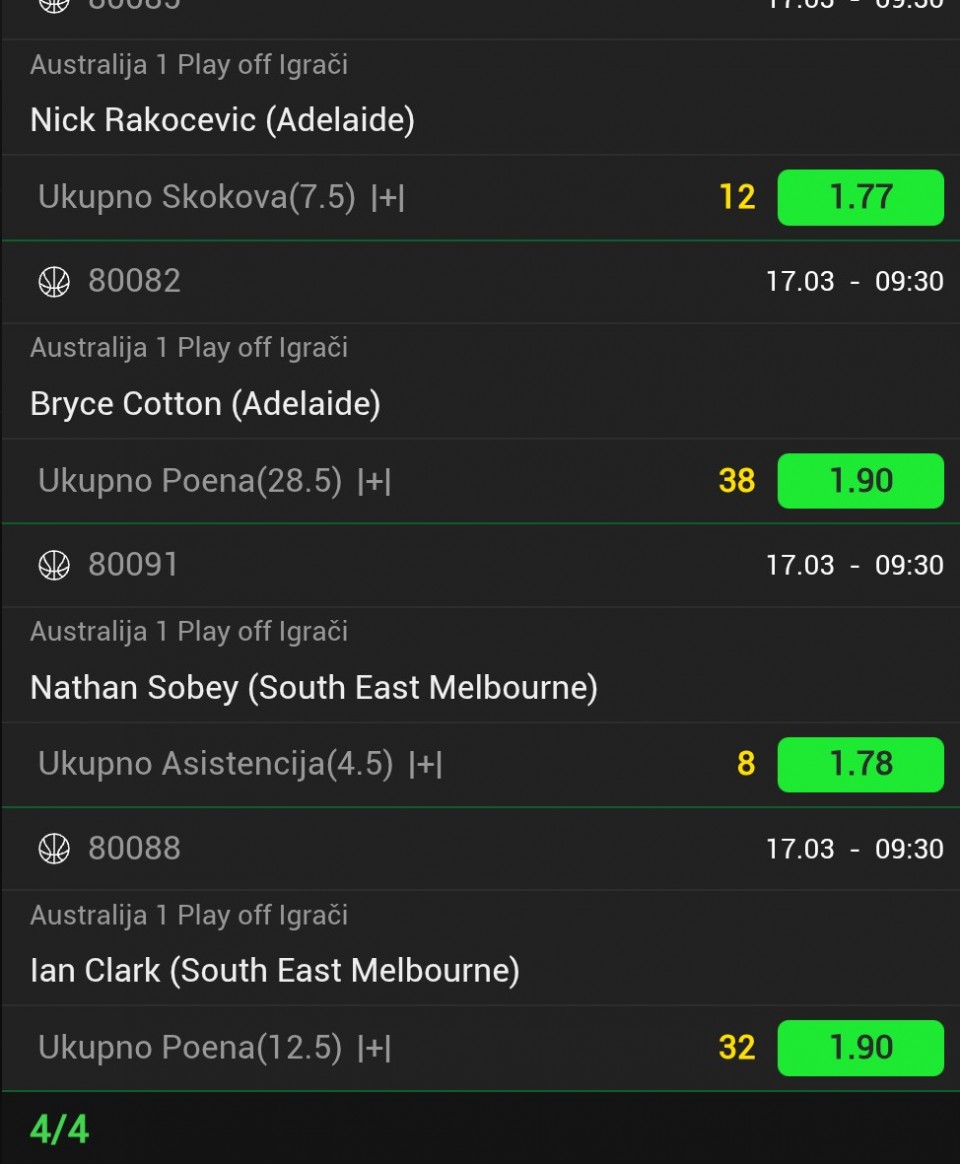Tap the 1.78 odds for Nathan Sobey
960x1164 pixels.
pyautogui.click(x=860, y=764)
